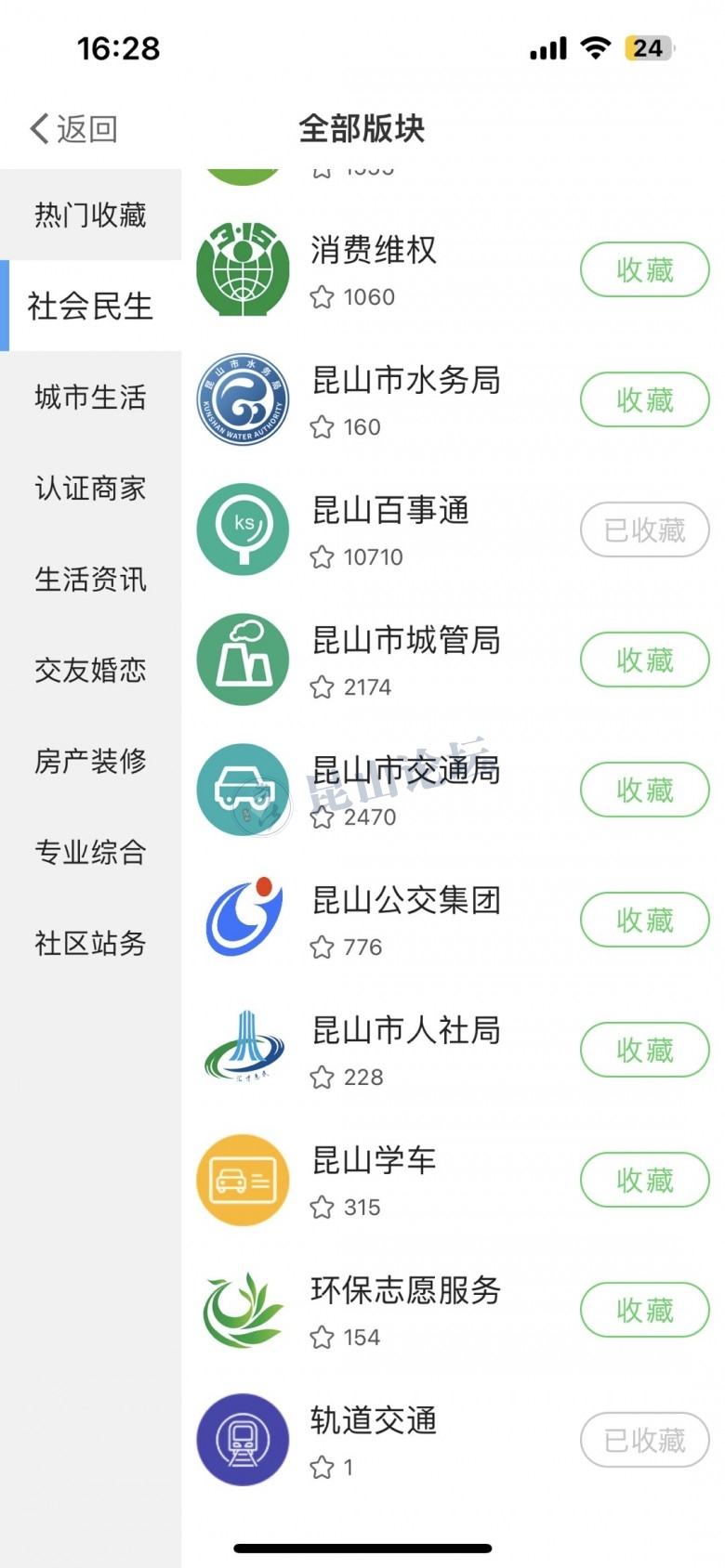Add 昆山市城管局 to favorites

[644, 660]
